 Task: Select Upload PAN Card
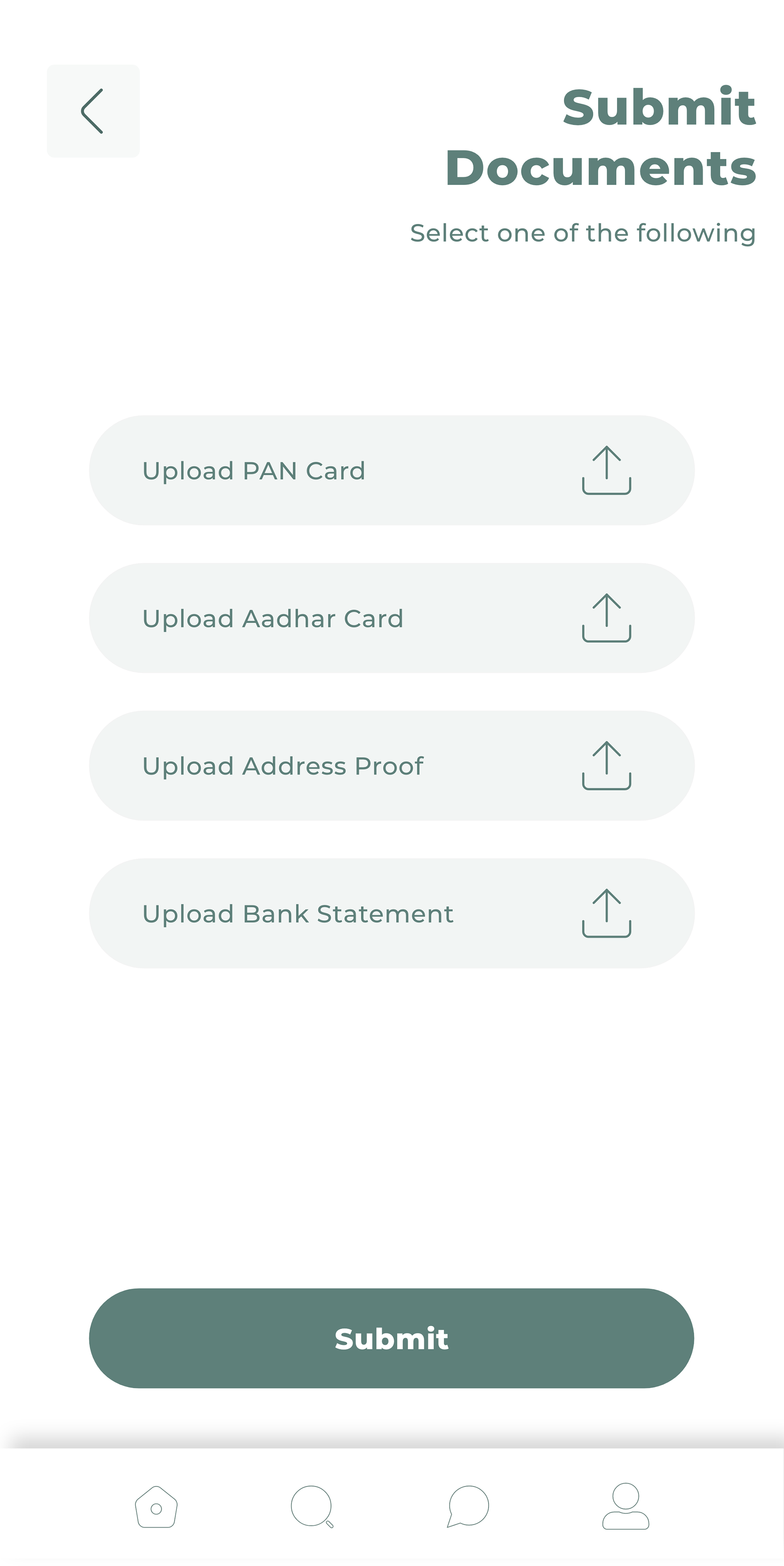pyautogui.click(x=392, y=471)
